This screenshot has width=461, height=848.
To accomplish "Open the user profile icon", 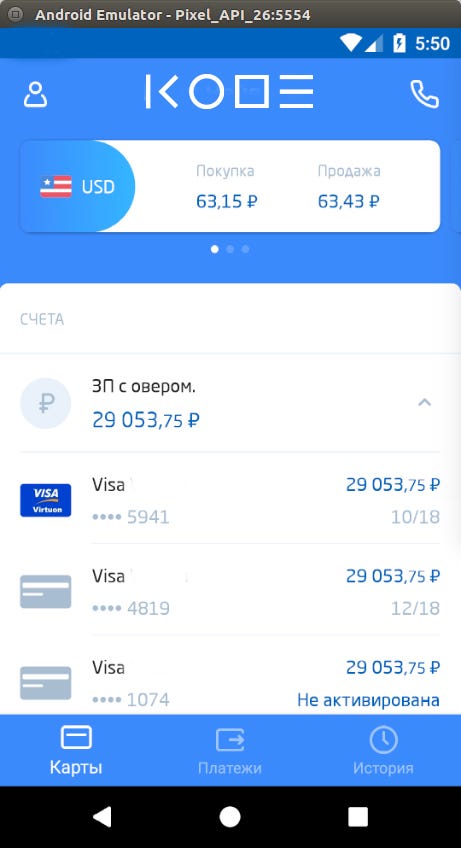I will tap(35, 95).
